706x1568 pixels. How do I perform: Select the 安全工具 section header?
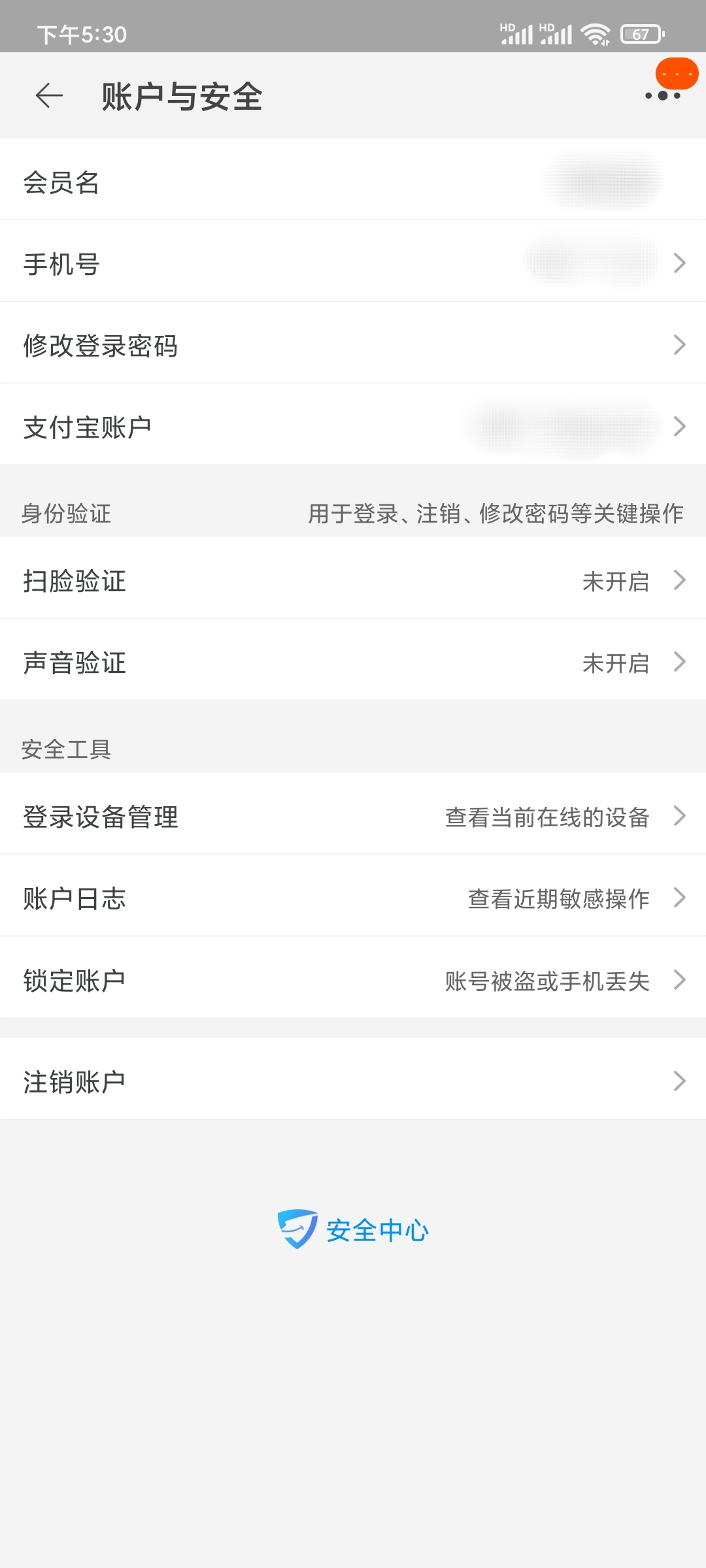coord(65,749)
